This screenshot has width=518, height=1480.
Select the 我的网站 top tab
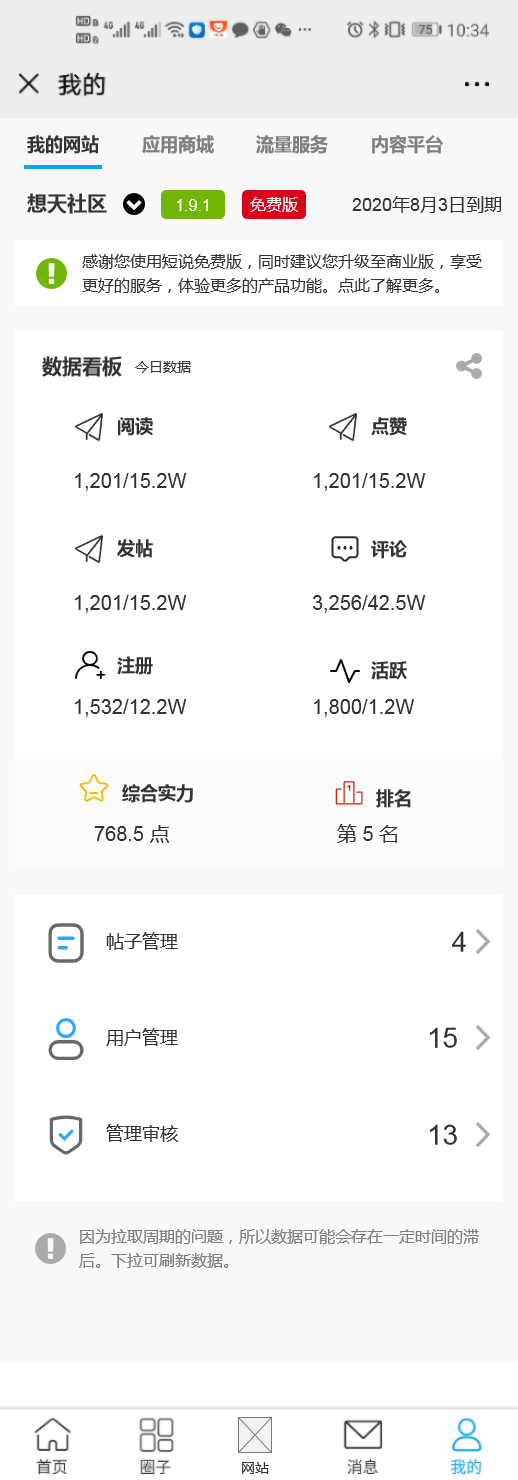point(63,145)
